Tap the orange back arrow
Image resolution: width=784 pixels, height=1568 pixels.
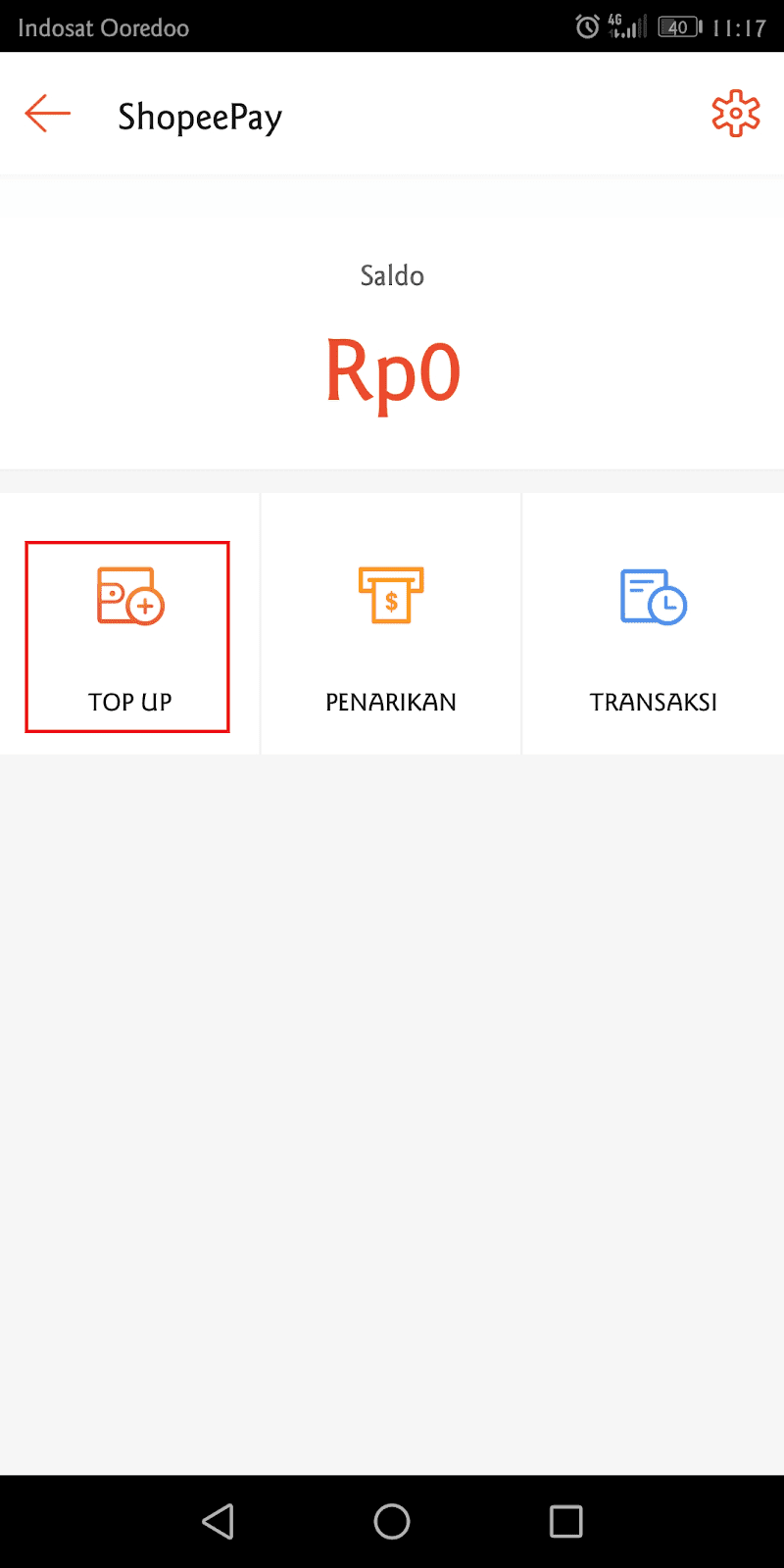(46, 113)
